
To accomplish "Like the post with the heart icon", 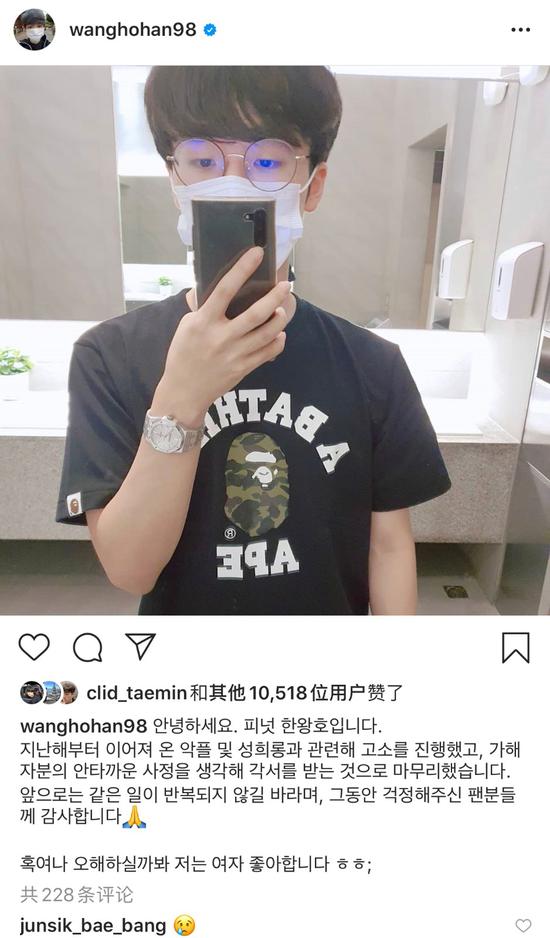I will (x=34, y=647).
